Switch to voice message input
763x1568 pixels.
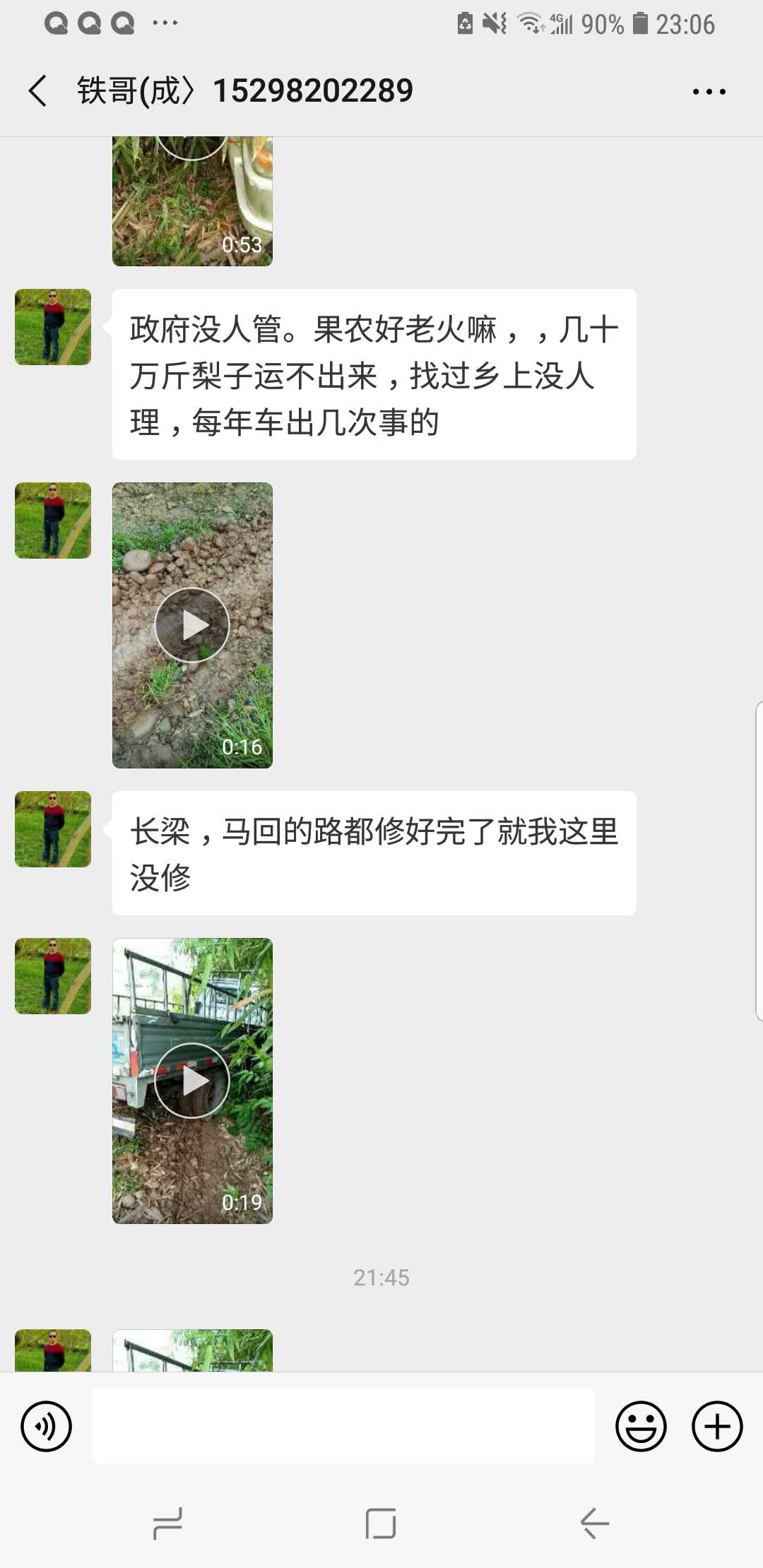click(x=47, y=1426)
